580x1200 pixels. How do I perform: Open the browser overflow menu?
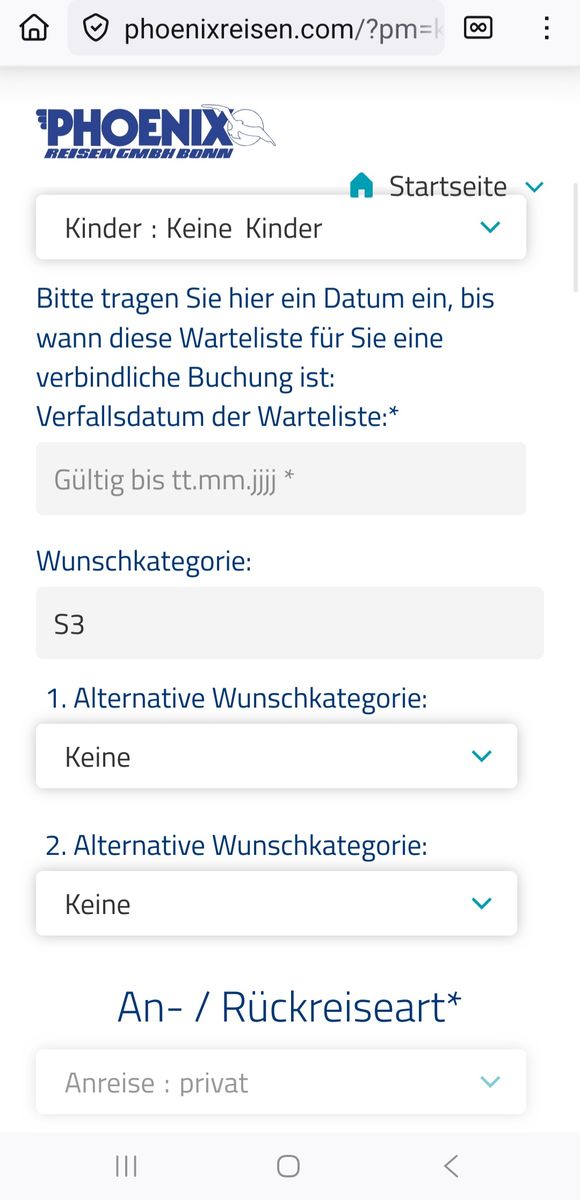pyautogui.click(x=546, y=28)
